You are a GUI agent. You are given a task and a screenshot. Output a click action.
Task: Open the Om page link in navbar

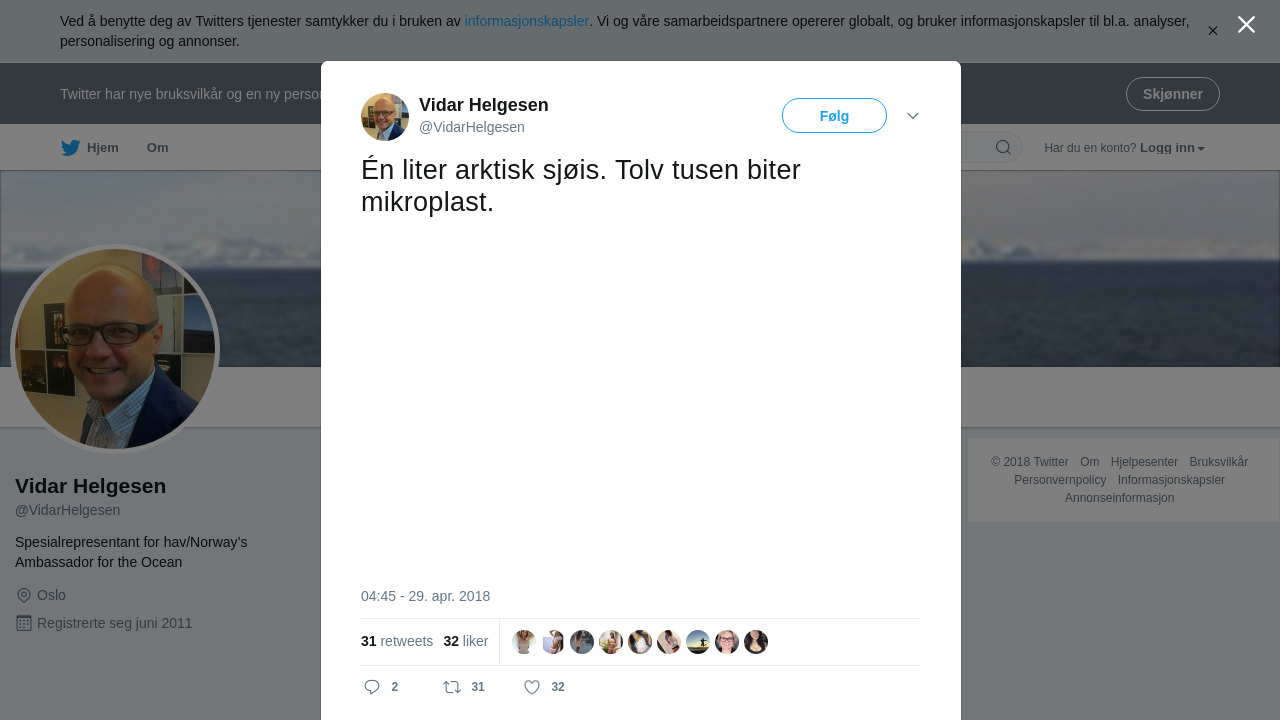tap(157, 148)
